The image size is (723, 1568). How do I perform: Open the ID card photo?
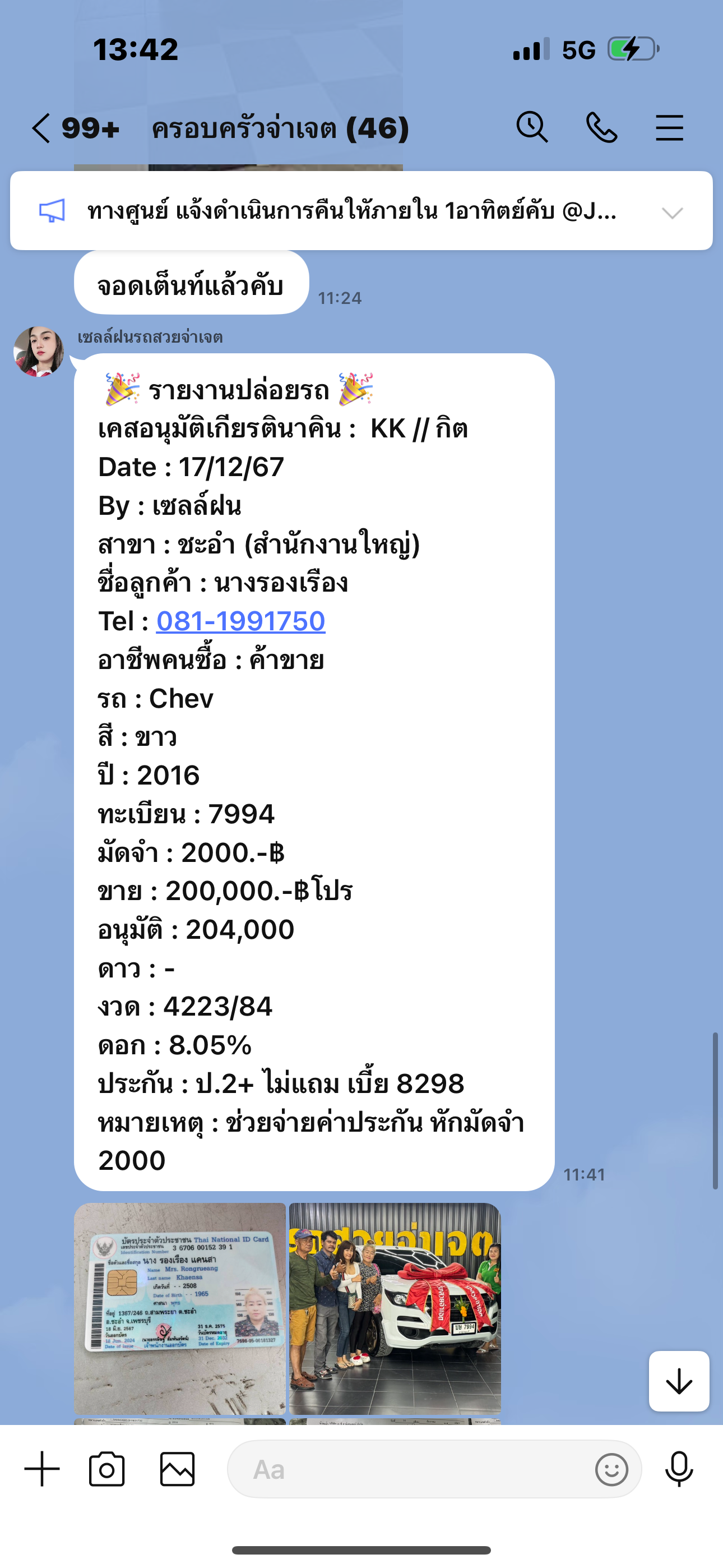click(x=180, y=1308)
